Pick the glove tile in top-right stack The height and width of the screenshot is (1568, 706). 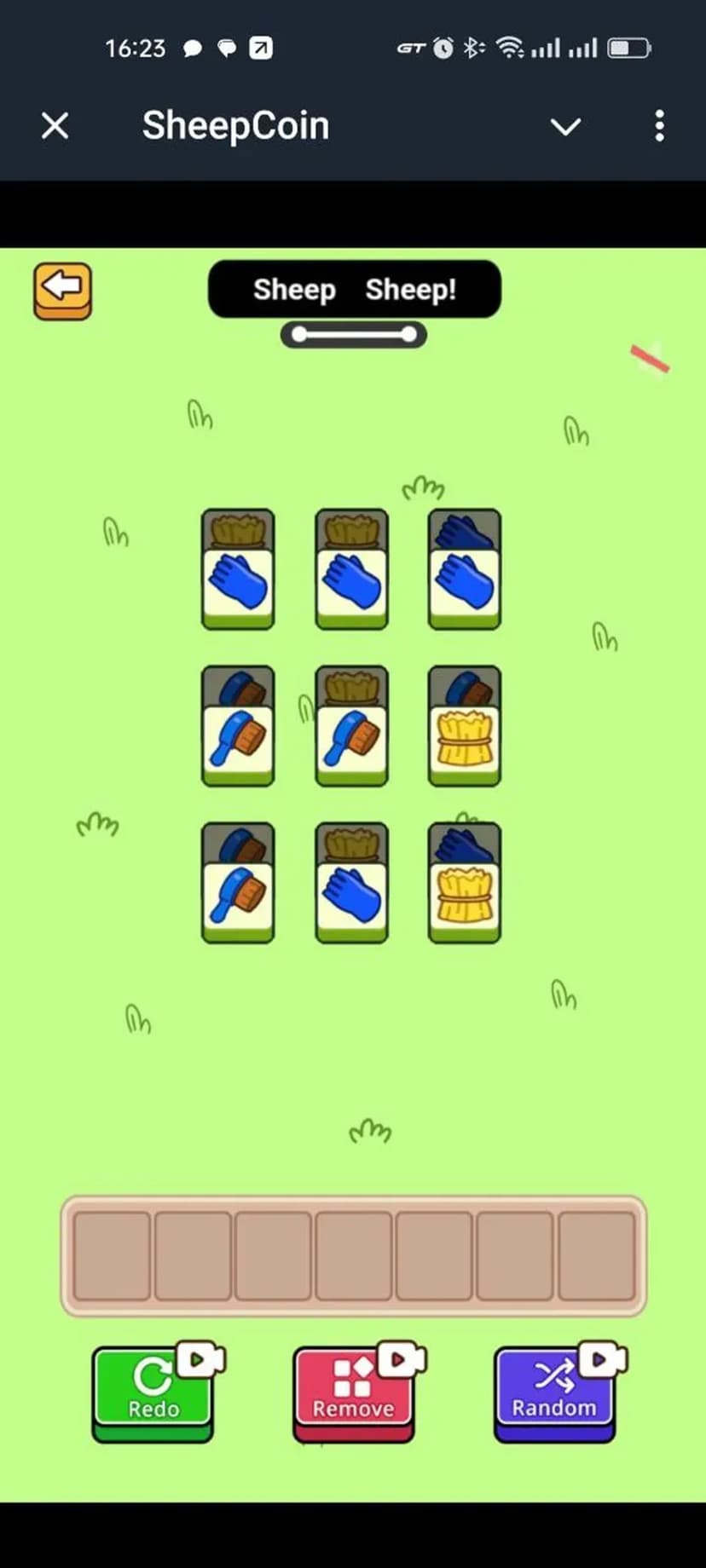click(x=465, y=584)
